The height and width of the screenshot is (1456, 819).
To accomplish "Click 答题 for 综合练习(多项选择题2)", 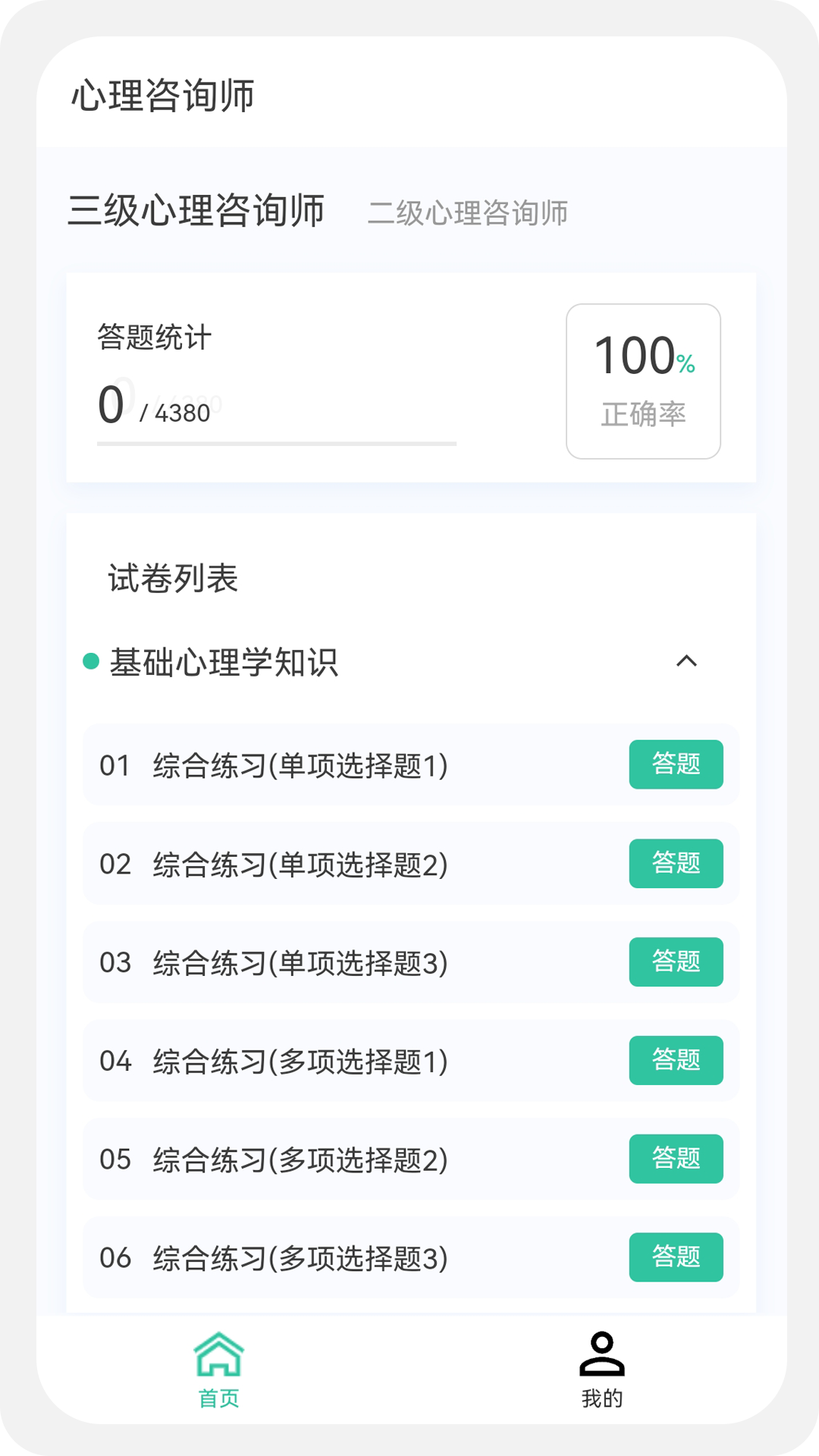I will pyautogui.click(x=676, y=1159).
